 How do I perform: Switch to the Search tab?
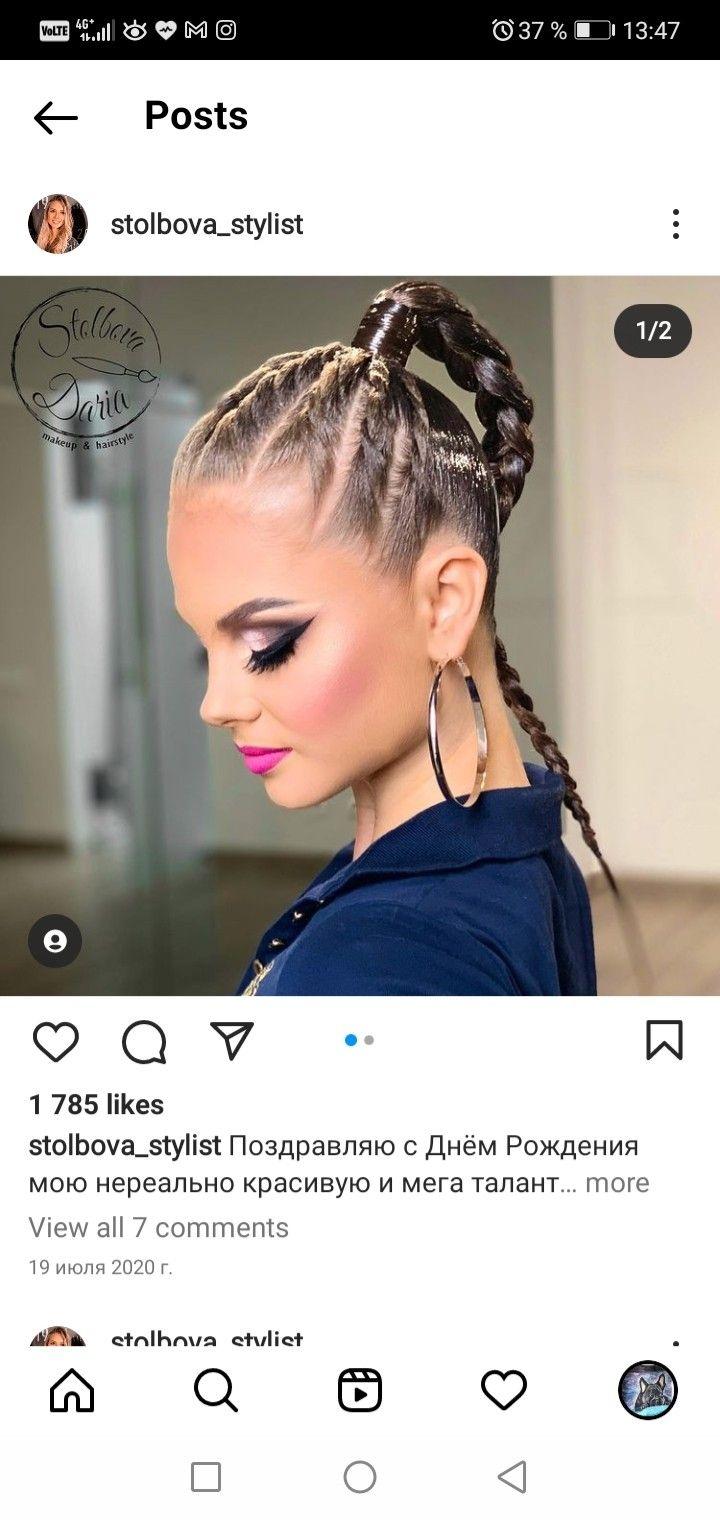216,1390
